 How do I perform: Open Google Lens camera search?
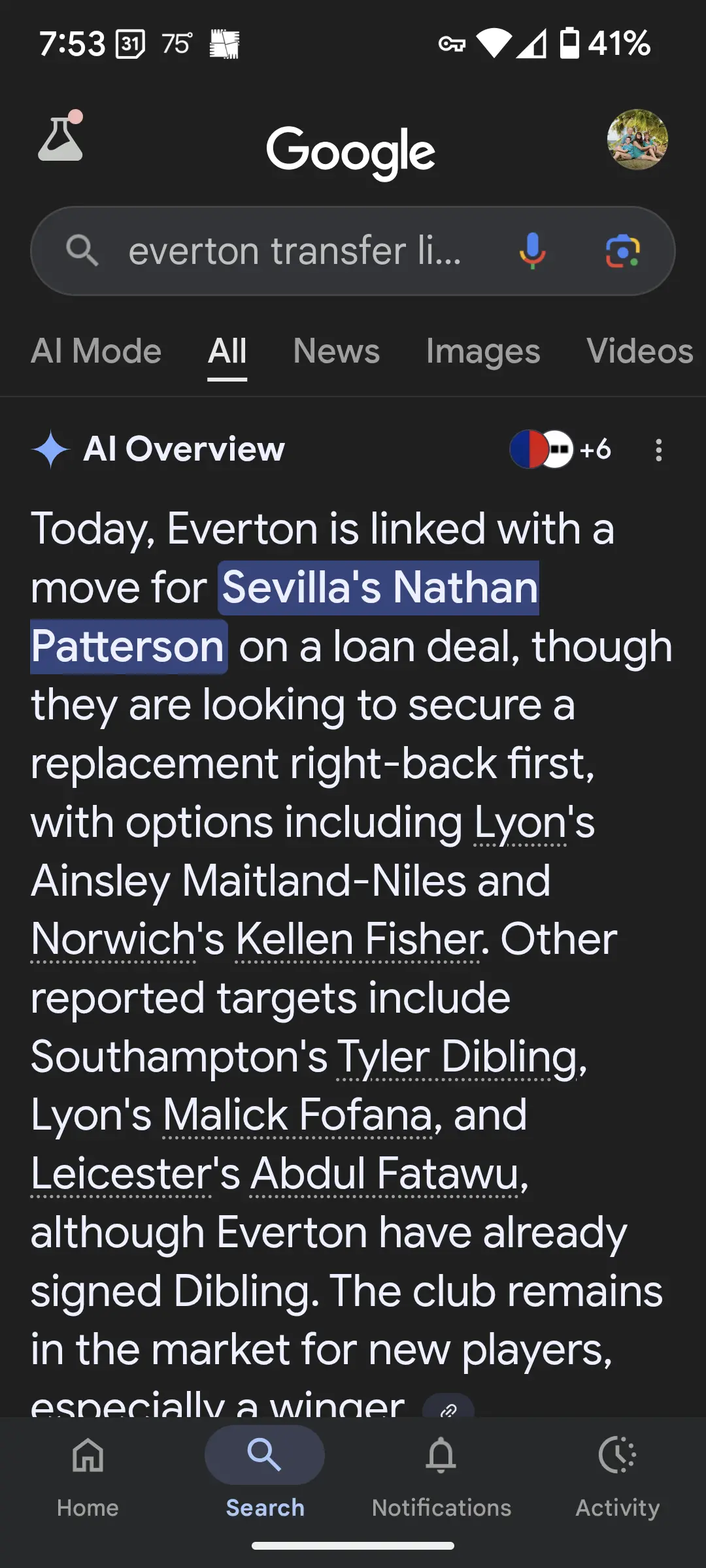[x=622, y=251]
